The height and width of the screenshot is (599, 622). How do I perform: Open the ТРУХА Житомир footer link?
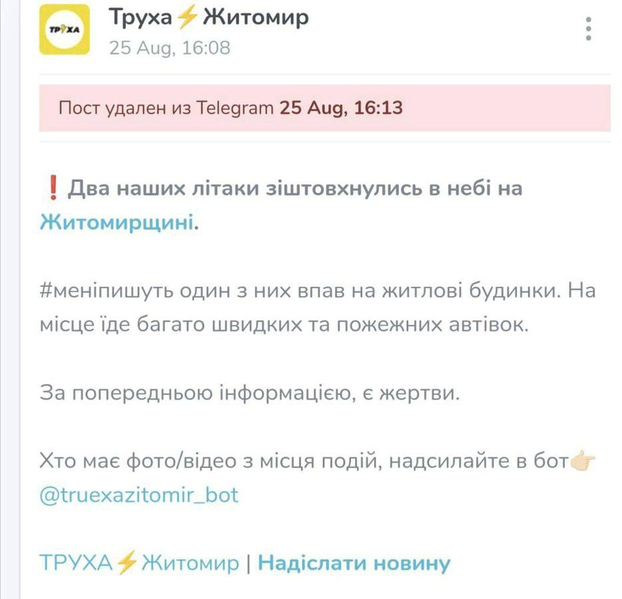point(139,563)
